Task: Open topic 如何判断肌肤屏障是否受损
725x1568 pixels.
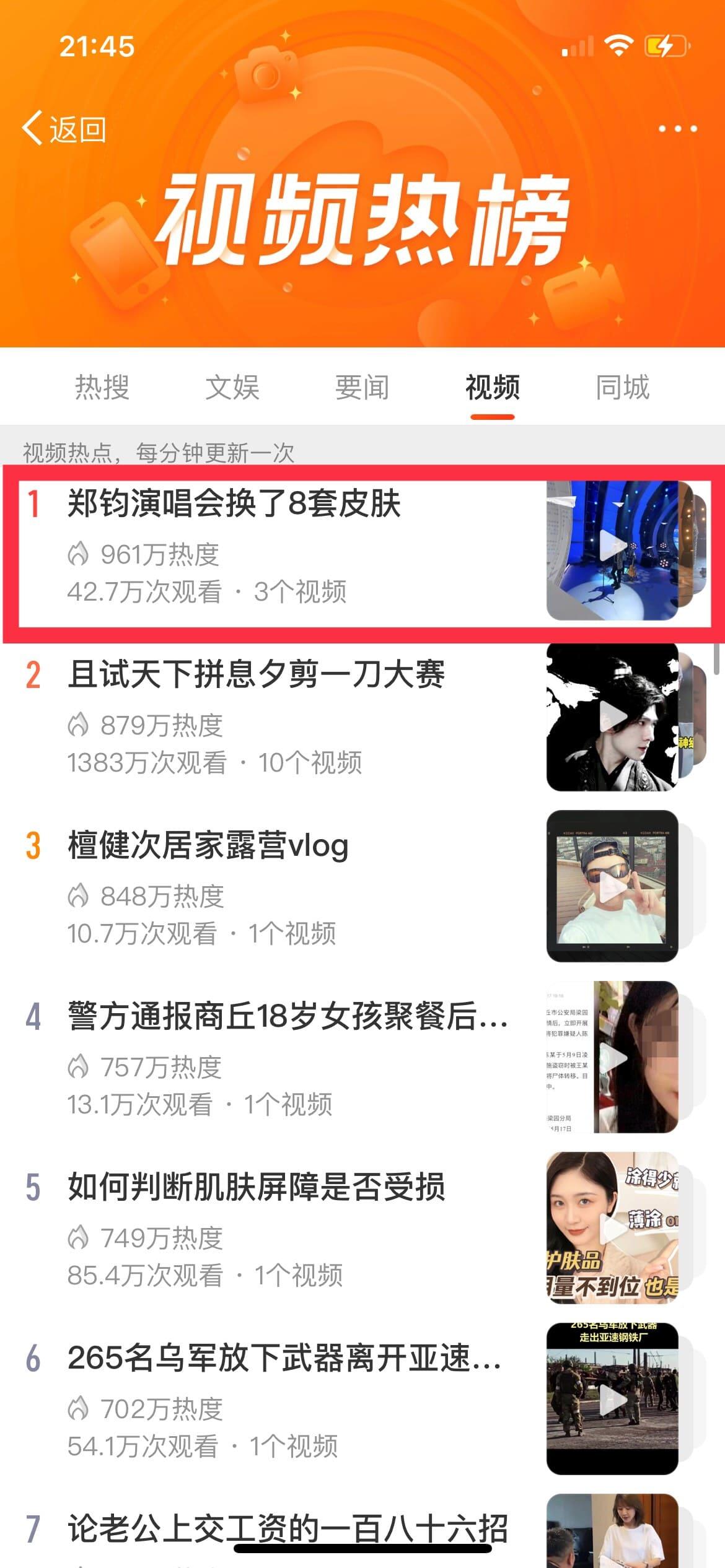Action: (x=256, y=1187)
